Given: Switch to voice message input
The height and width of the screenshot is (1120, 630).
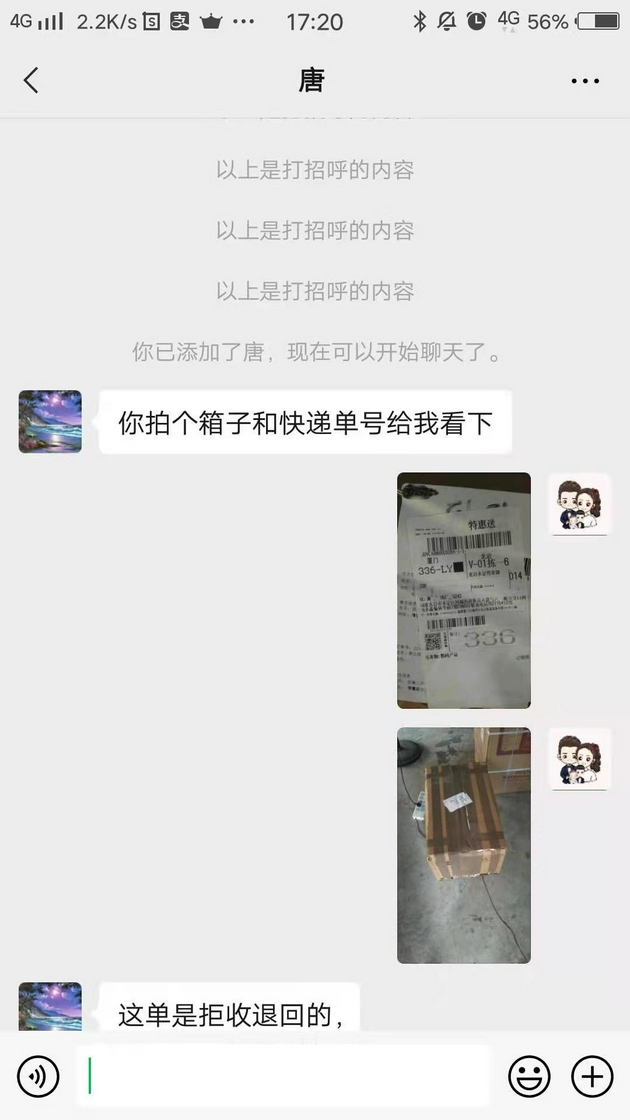Looking at the screenshot, I should [39, 1076].
